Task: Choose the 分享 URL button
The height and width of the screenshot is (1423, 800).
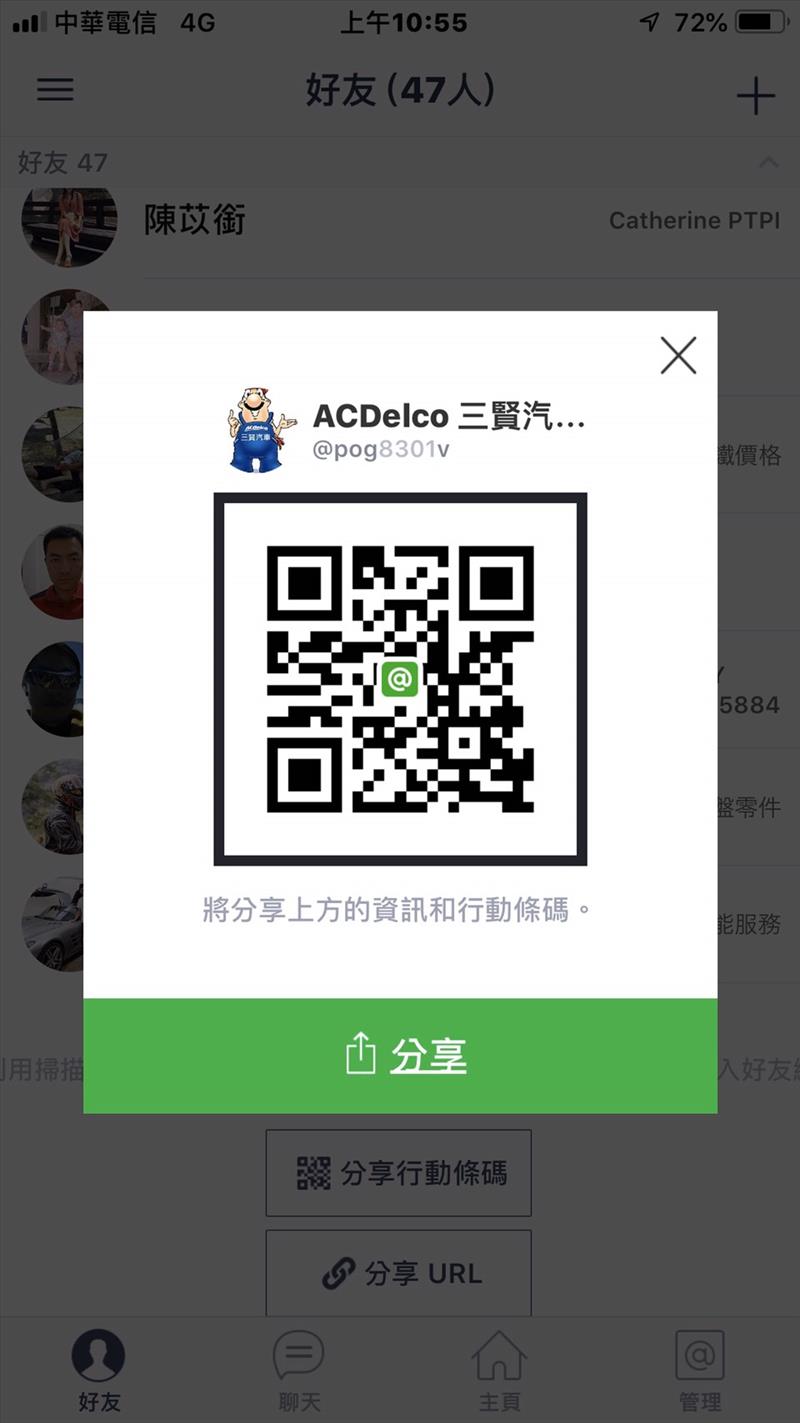Action: (398, 1273)
